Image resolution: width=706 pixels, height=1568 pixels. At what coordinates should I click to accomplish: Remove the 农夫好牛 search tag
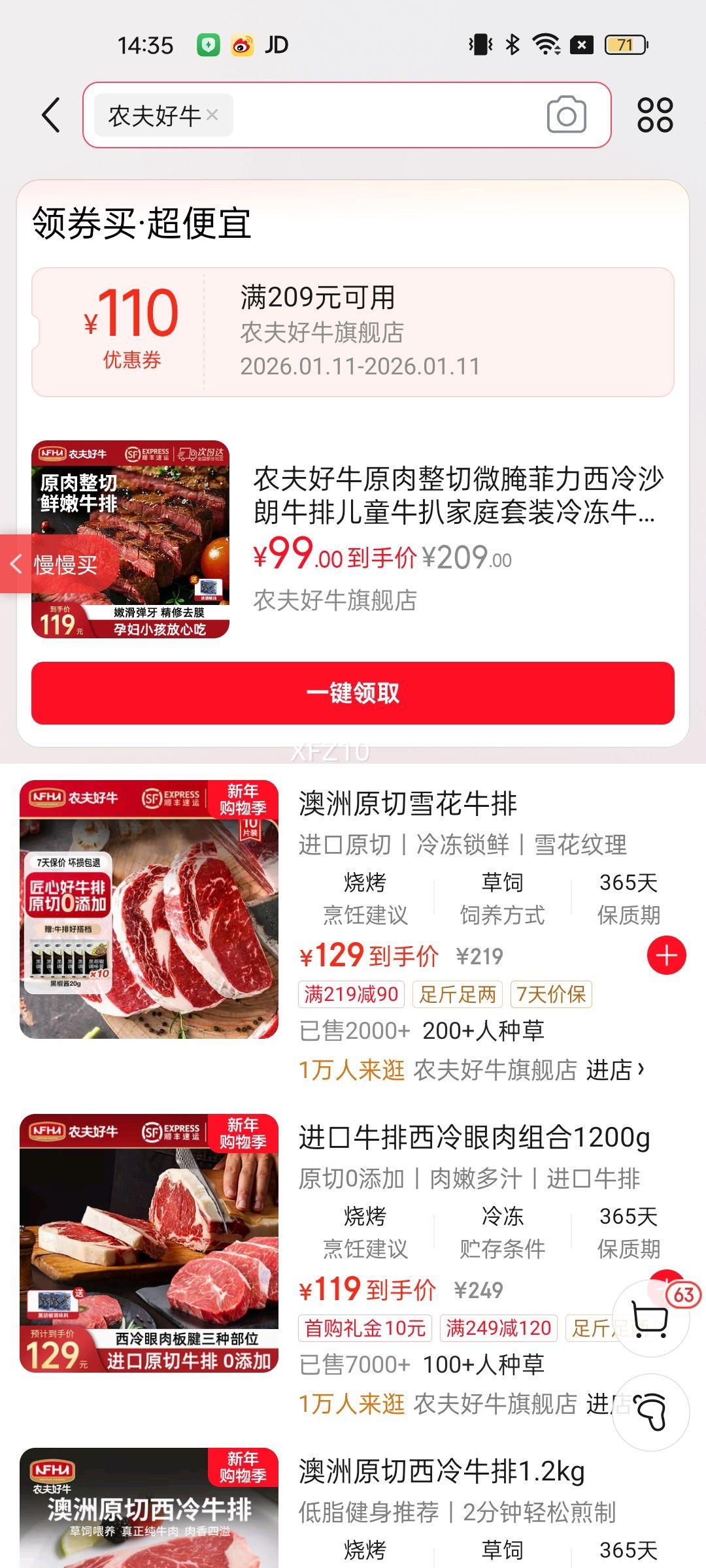point(212,115)
